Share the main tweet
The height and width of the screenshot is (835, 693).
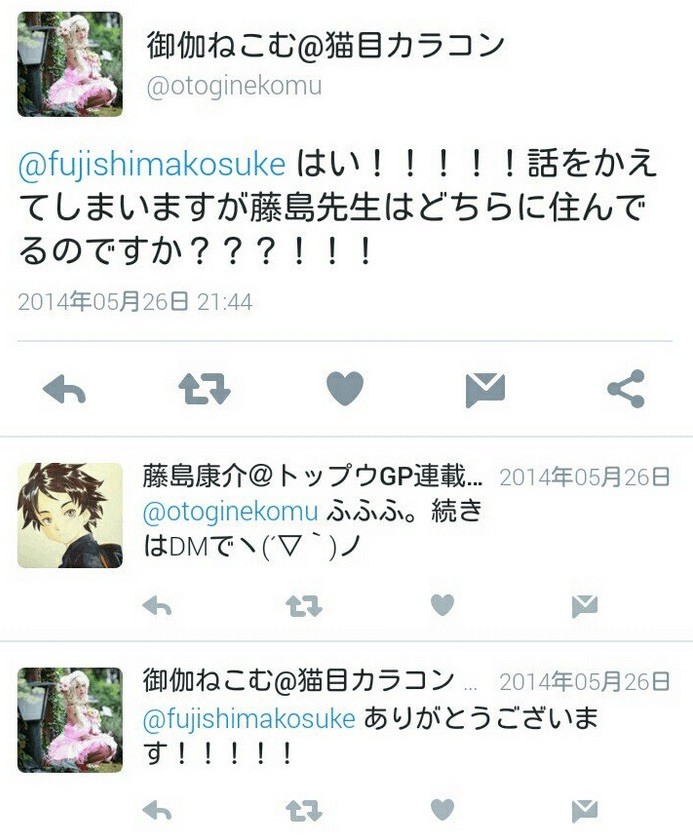pyautogui.click(x=626, y=389)
